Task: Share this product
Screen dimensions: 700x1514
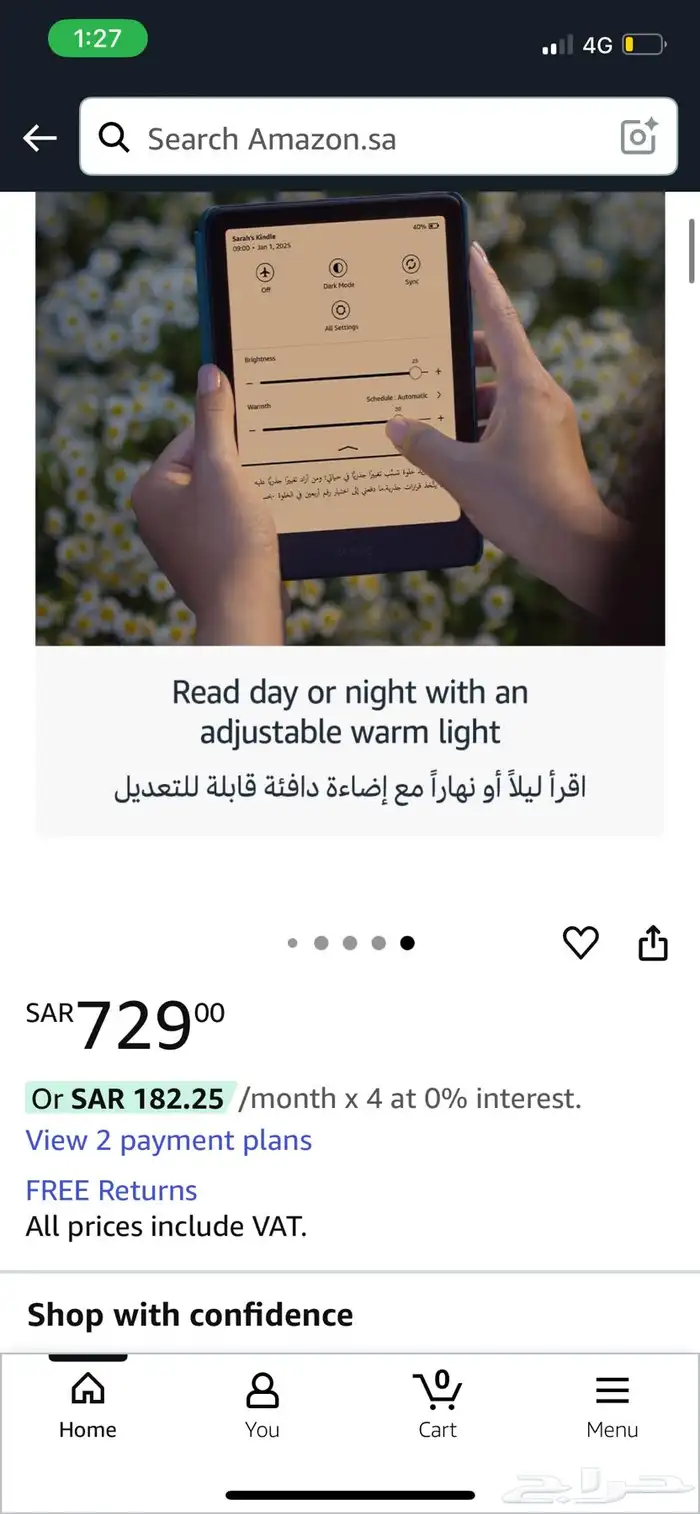Action: click(x=653, y=942)
